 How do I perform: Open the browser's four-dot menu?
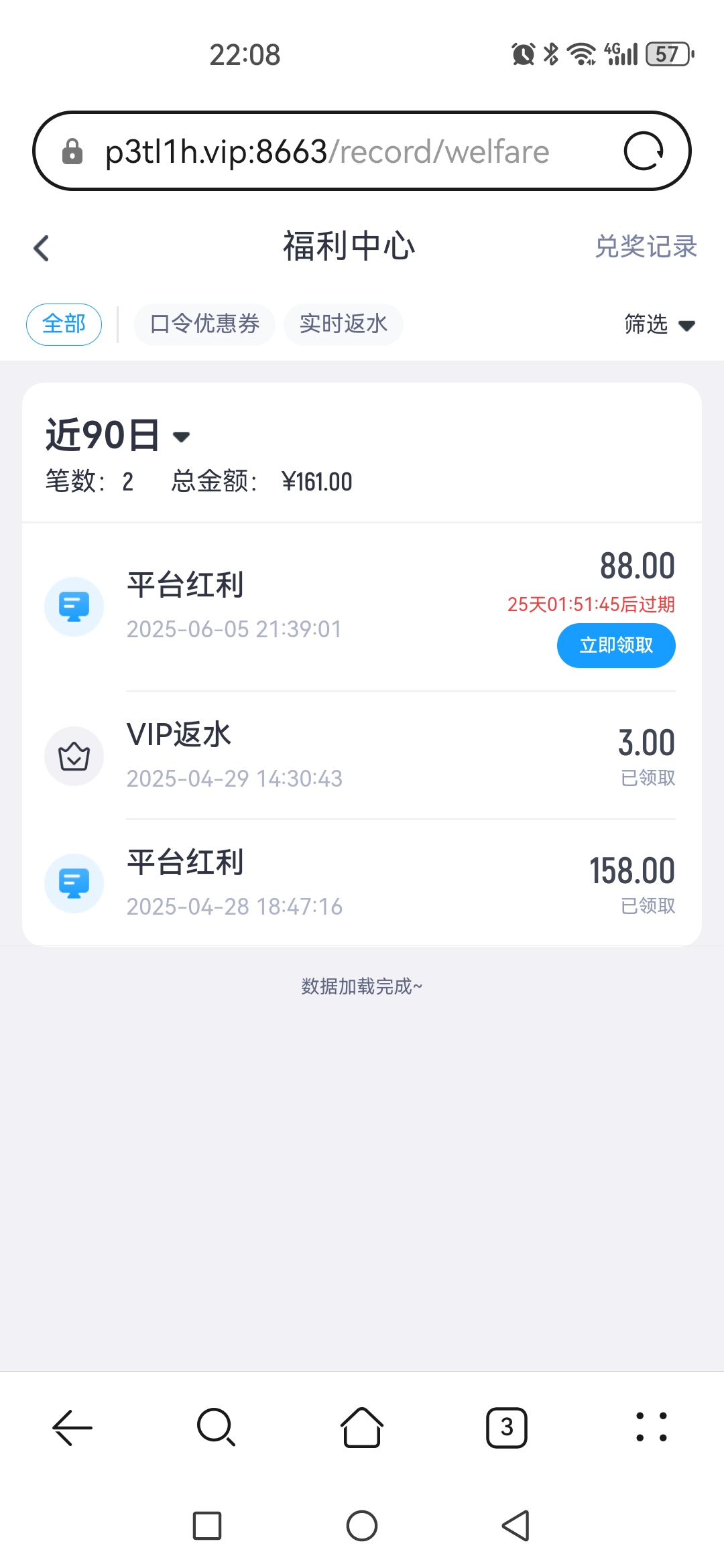point(651,1427)
